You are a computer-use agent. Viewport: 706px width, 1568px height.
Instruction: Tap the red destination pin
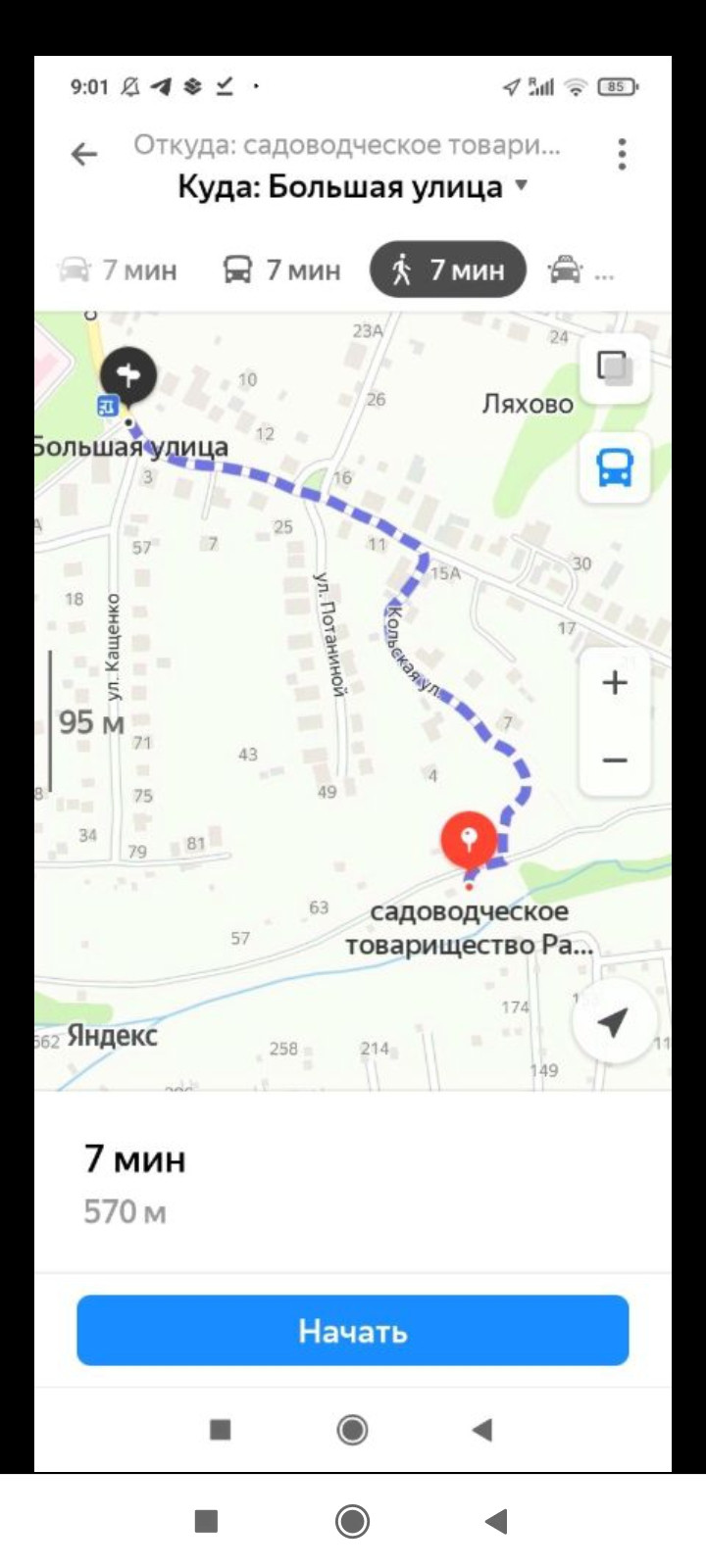[x=469, y=840]
